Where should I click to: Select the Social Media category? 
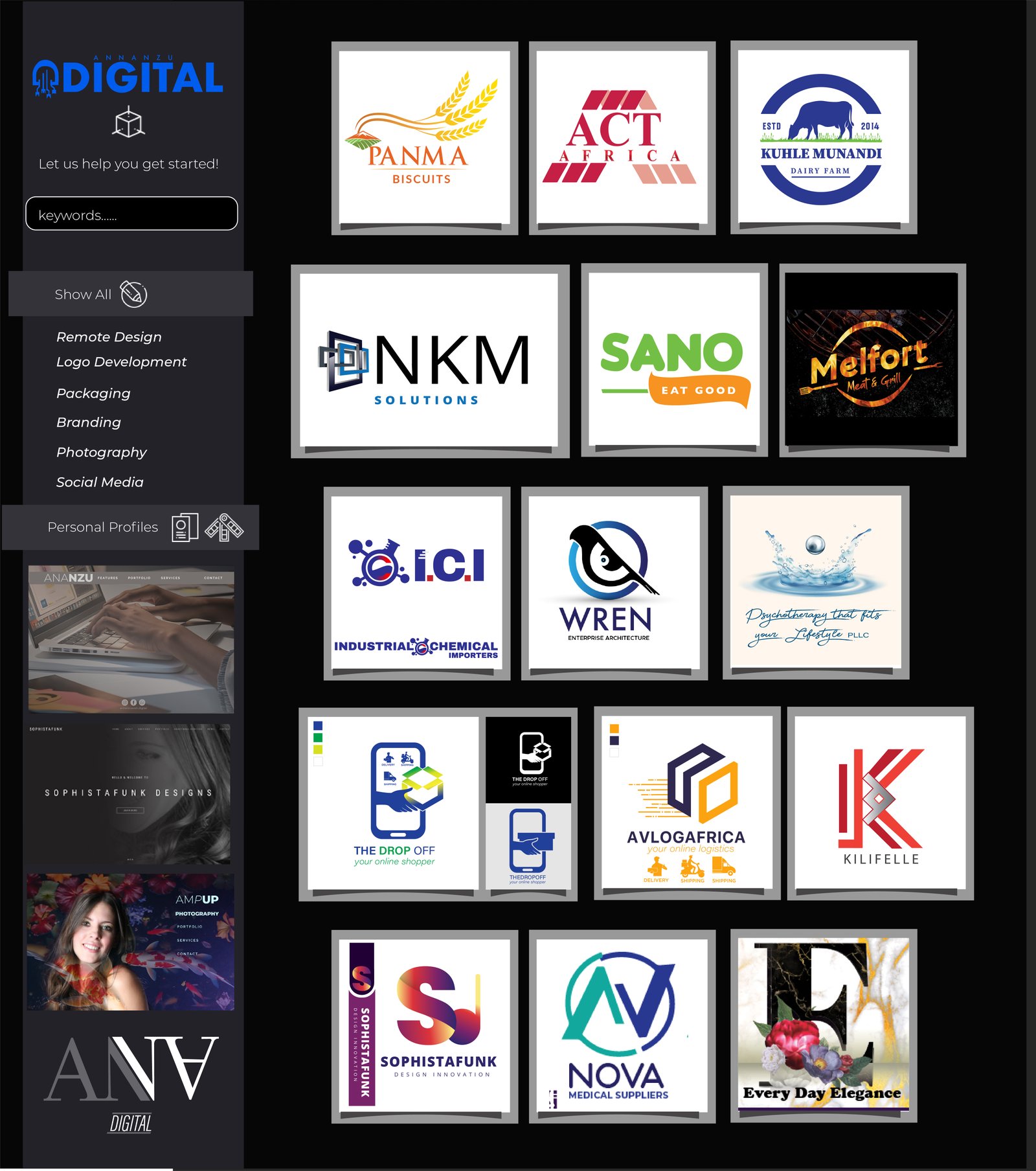pos(100,482)
